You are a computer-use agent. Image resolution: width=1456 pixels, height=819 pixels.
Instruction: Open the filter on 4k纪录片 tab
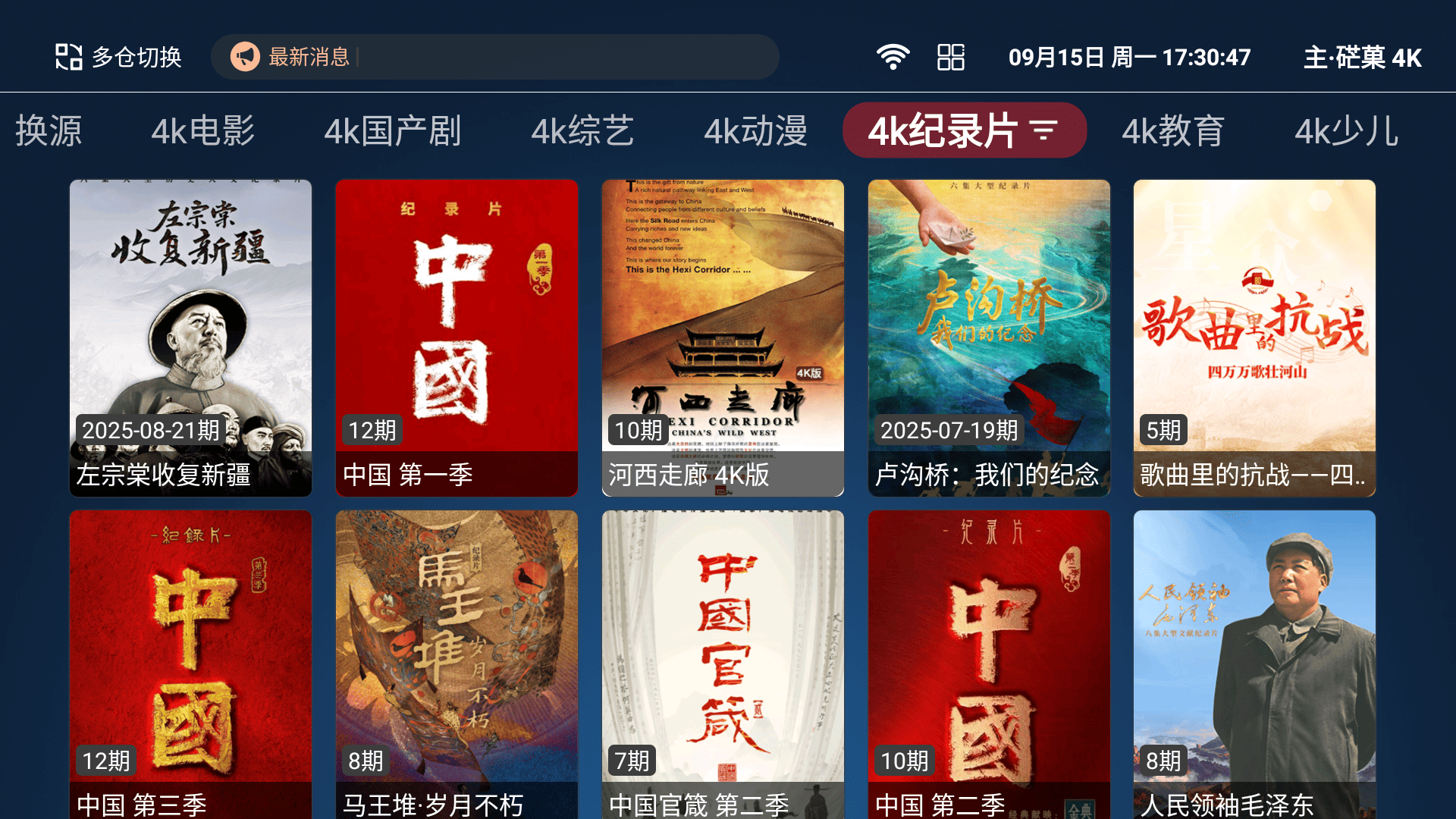[x=1044, y=130]
